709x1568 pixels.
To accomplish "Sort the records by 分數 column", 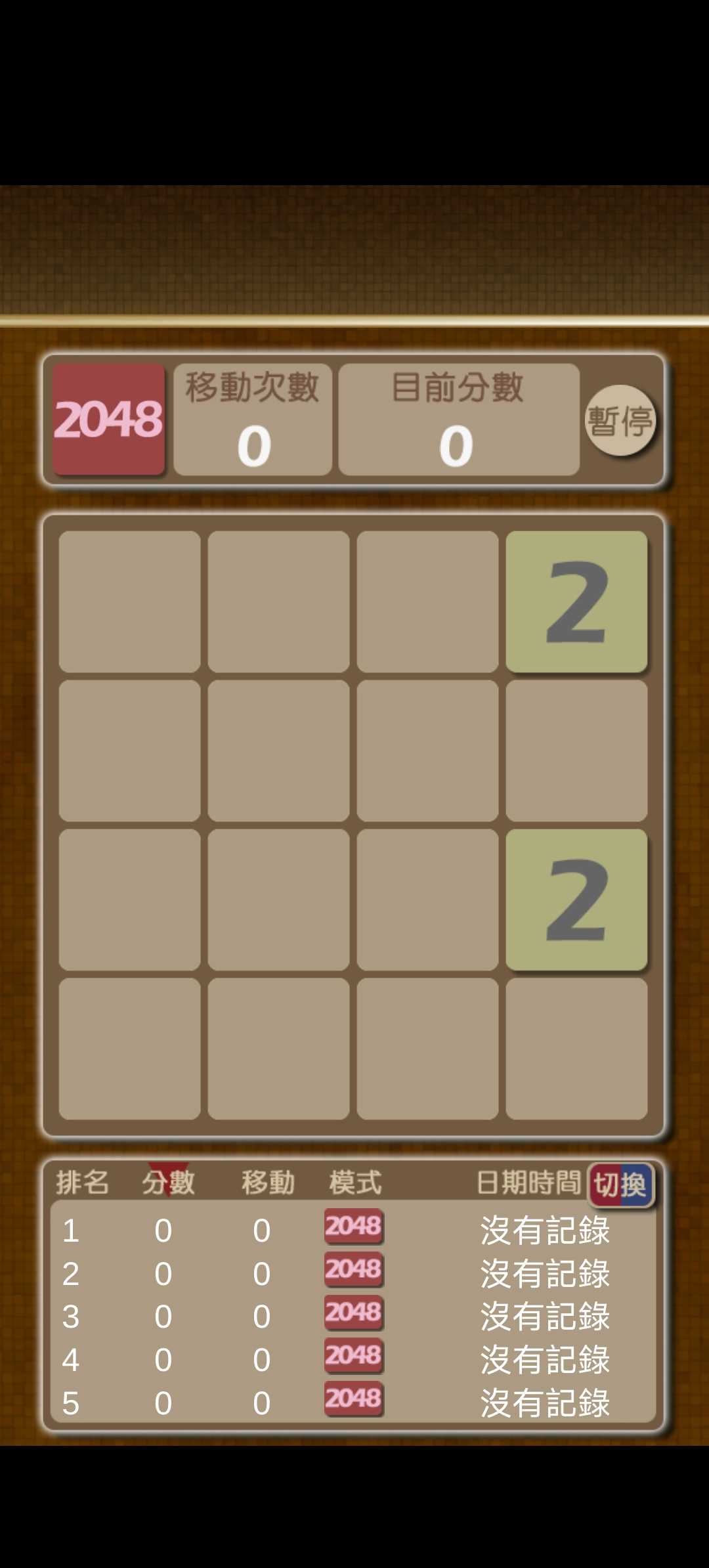I will 168,1183.
